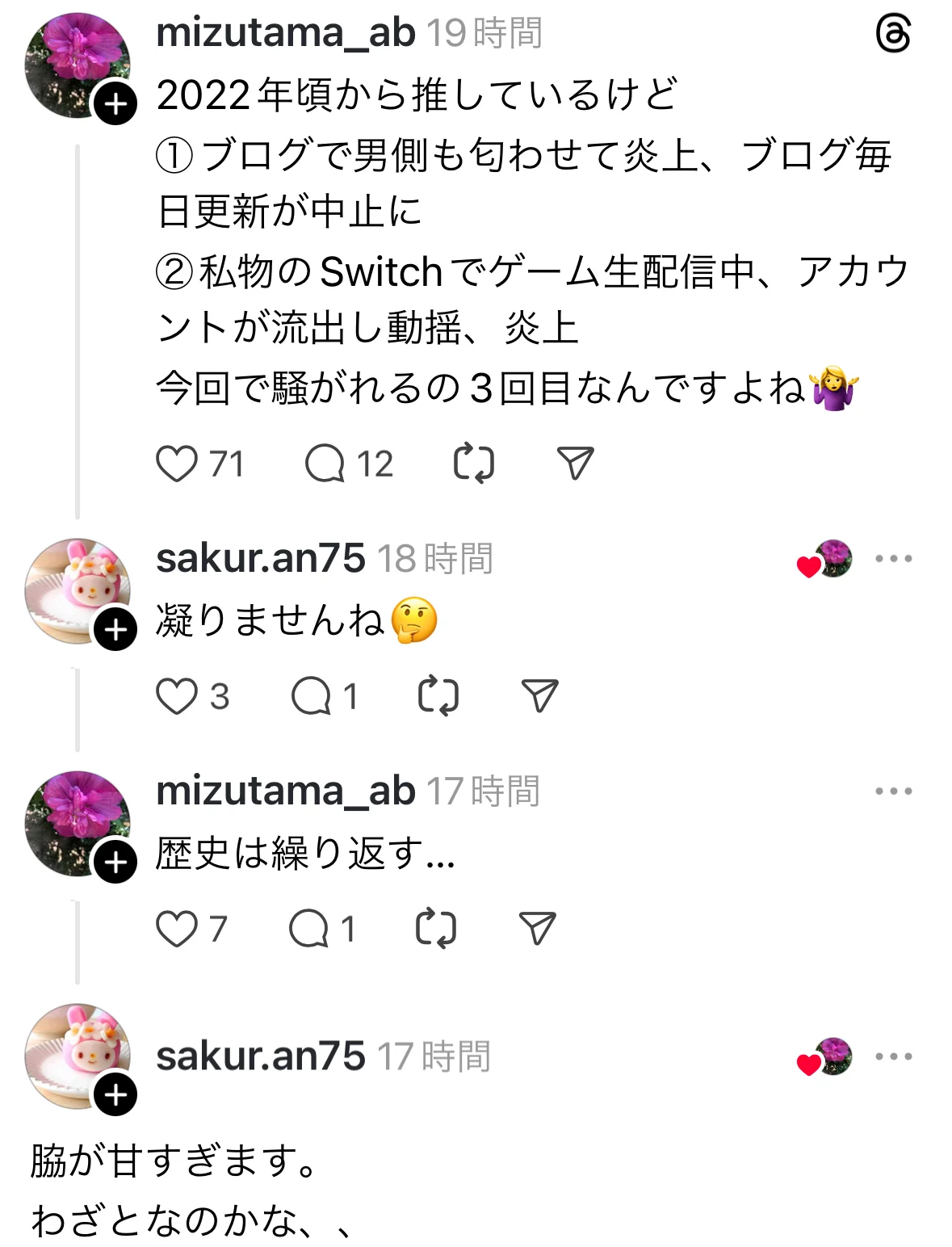The width and height of the screenshot is (952, 1247).
Task: Like sakur.an75's 凝りませんね reply
Action: [x=177, y=697]
